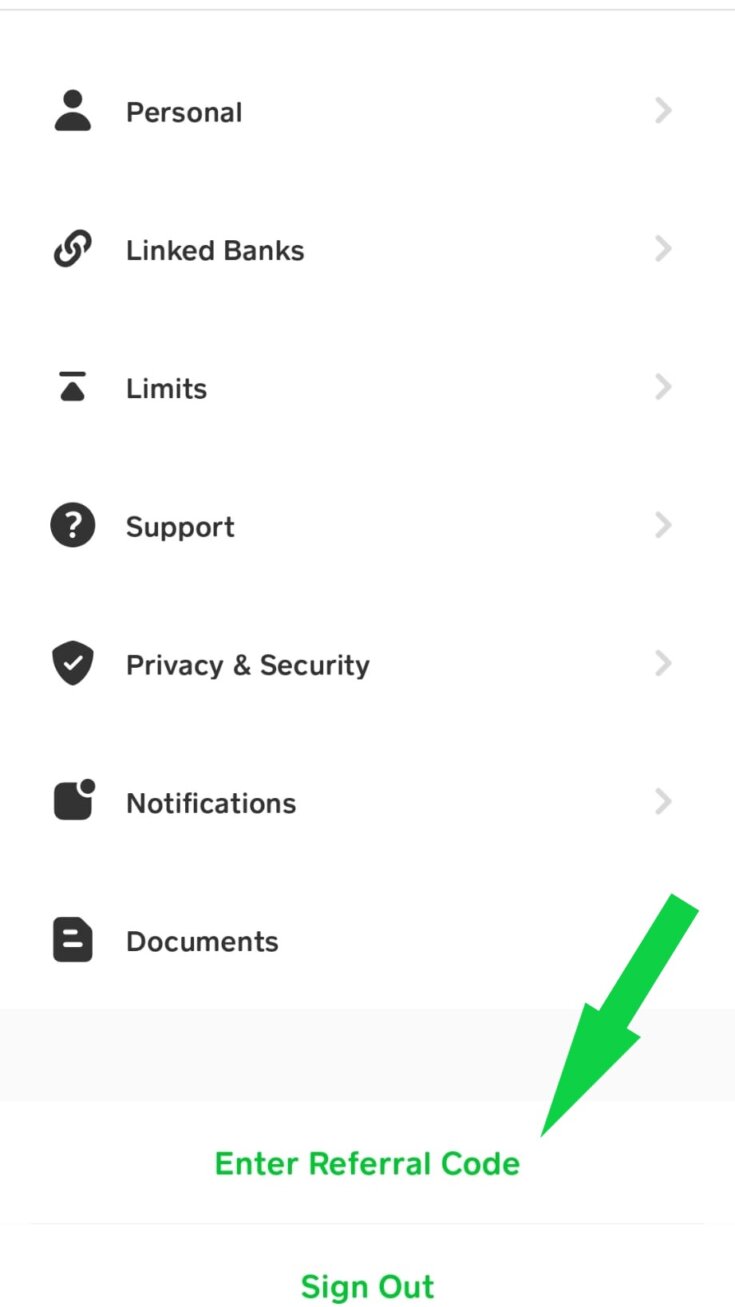This screenshot has height=1307, width=735.
Task: Open the Linked Banks chevron arrow
Action: click(x=663, y=249)
